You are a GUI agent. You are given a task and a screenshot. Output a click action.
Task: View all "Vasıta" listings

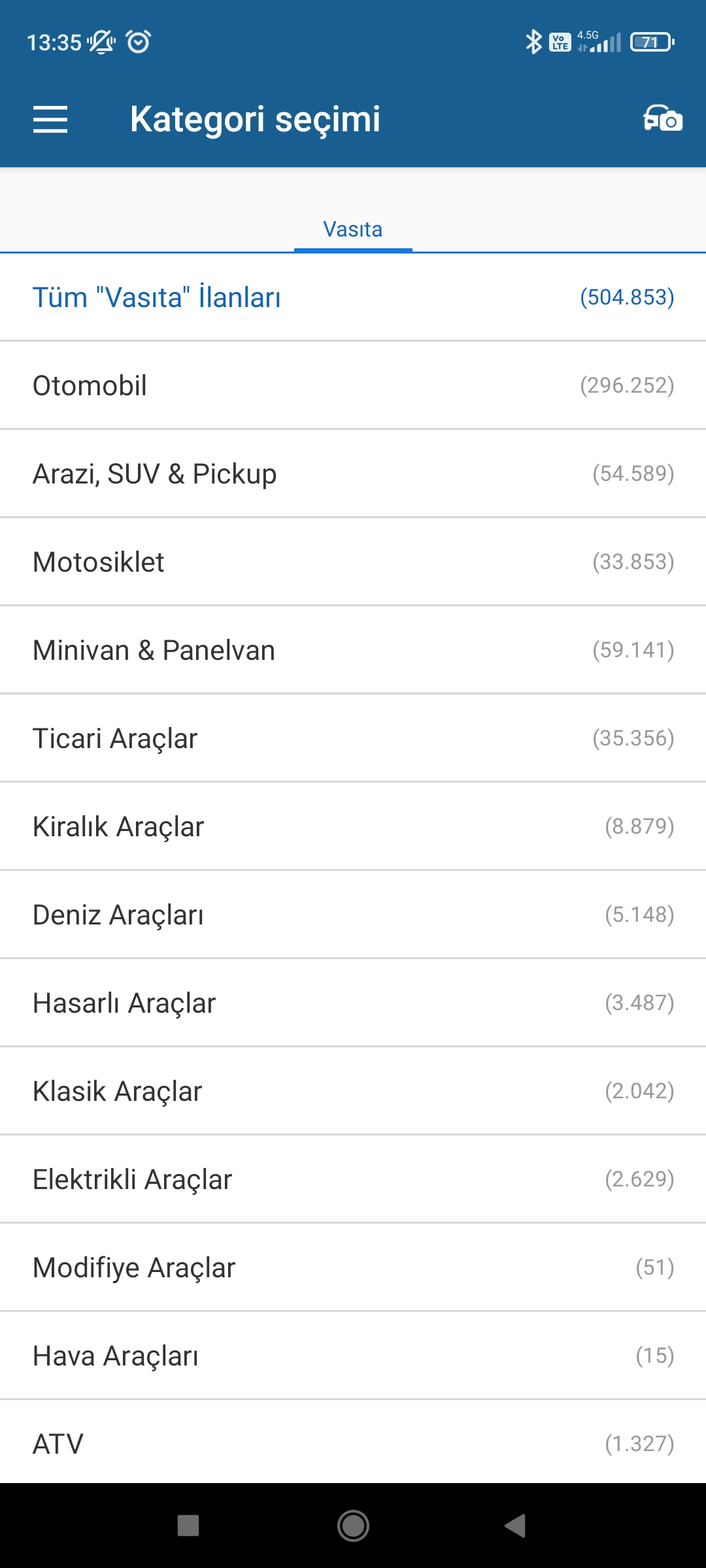tap(353, 297)
